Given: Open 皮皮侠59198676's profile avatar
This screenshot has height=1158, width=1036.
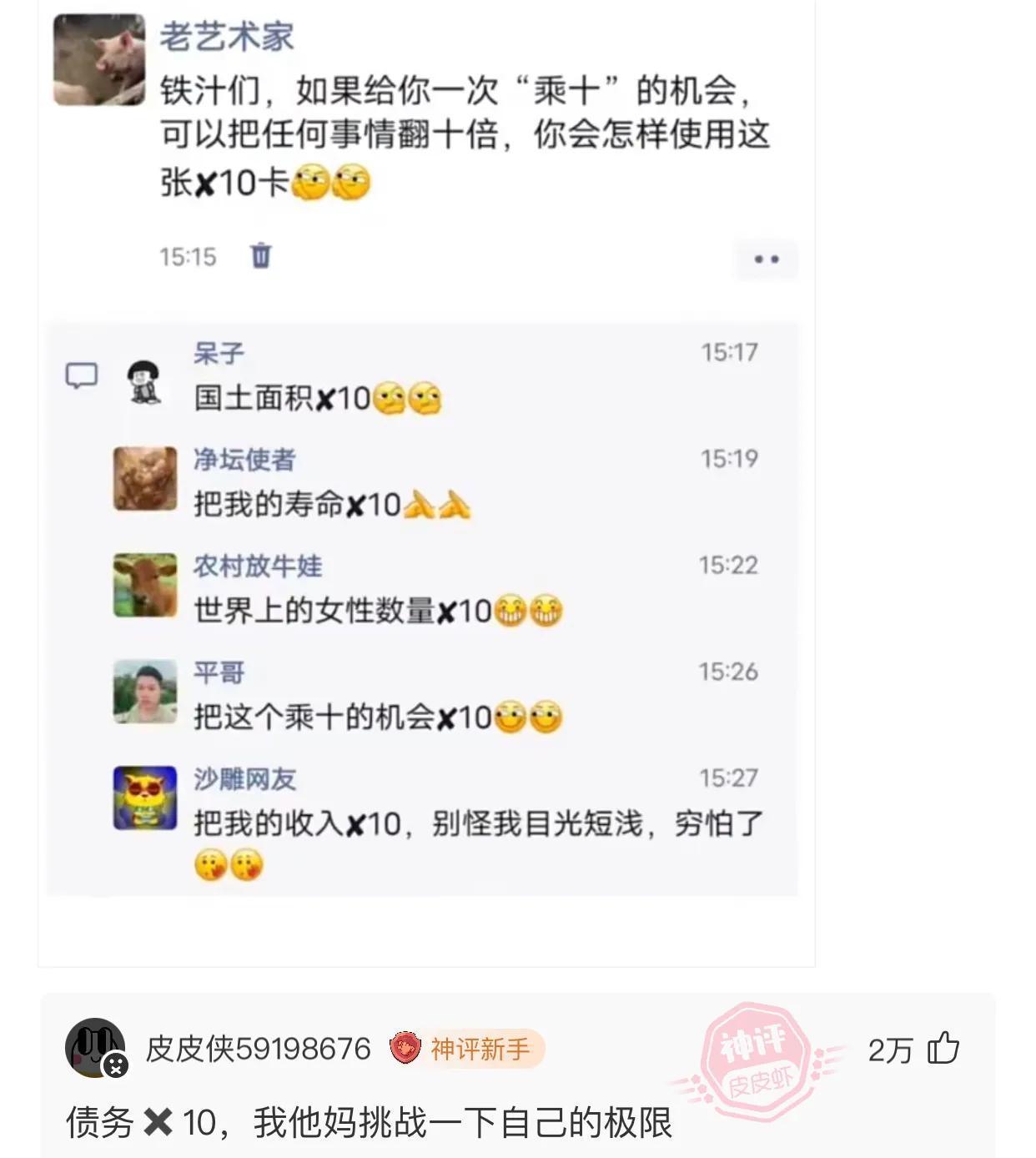Looking at the screenshot, I should click(95, 1048).
